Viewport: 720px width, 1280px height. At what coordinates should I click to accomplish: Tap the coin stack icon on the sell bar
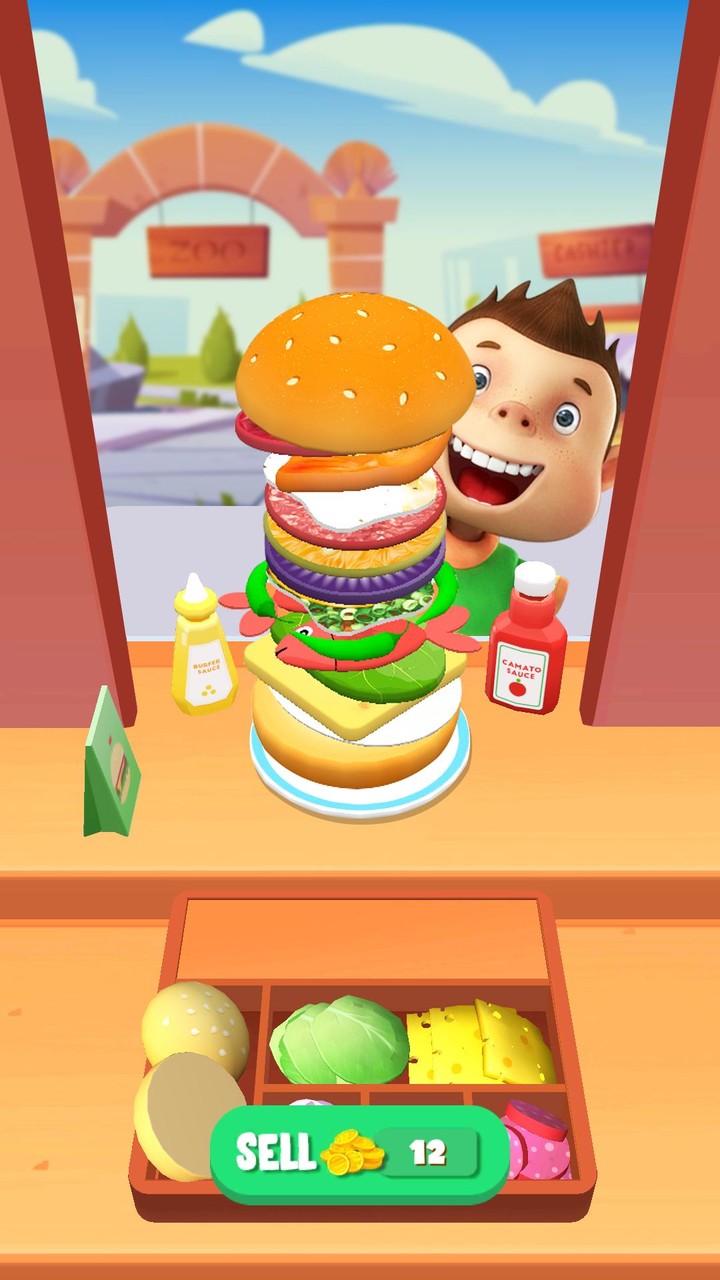pyautogui.click(x=352, y=1152)
